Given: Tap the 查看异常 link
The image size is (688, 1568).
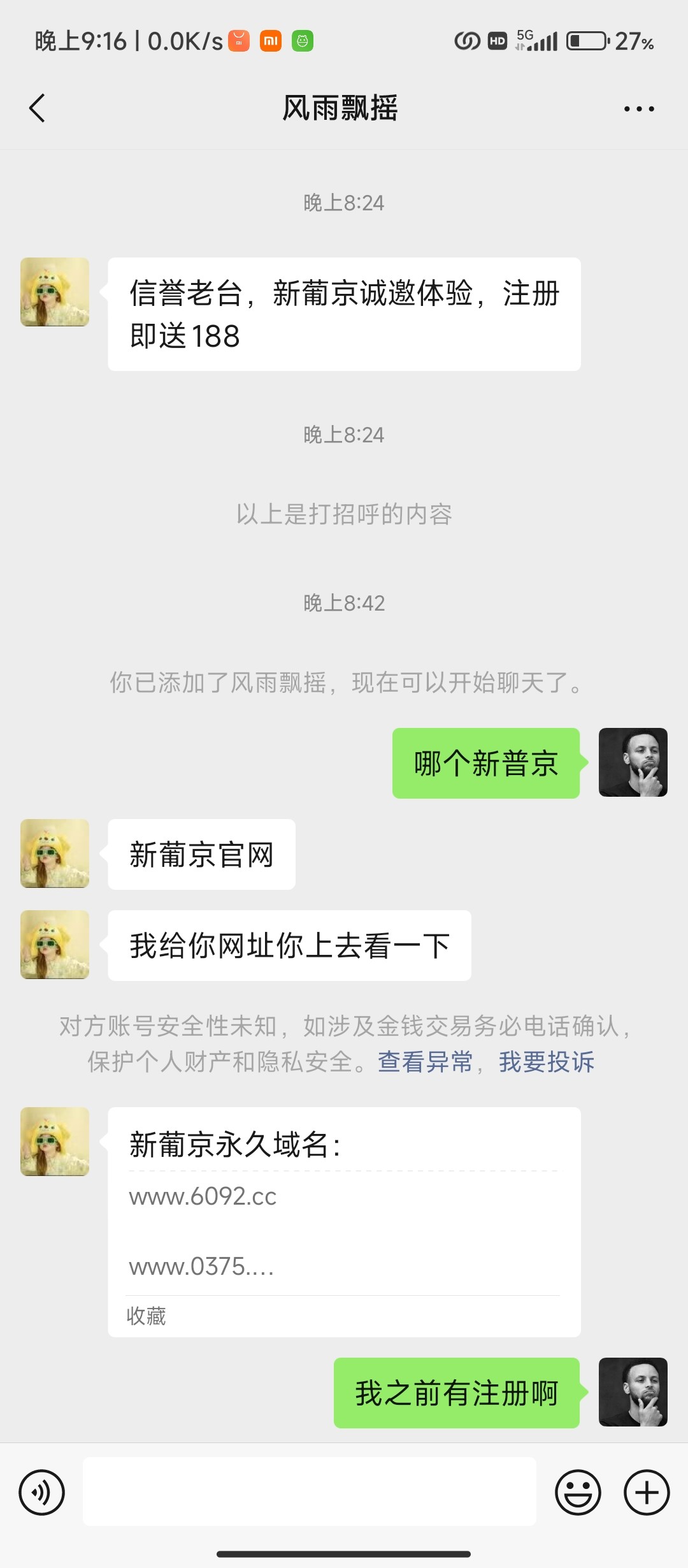Looking at the screenshot, I should click(425, 1063).
